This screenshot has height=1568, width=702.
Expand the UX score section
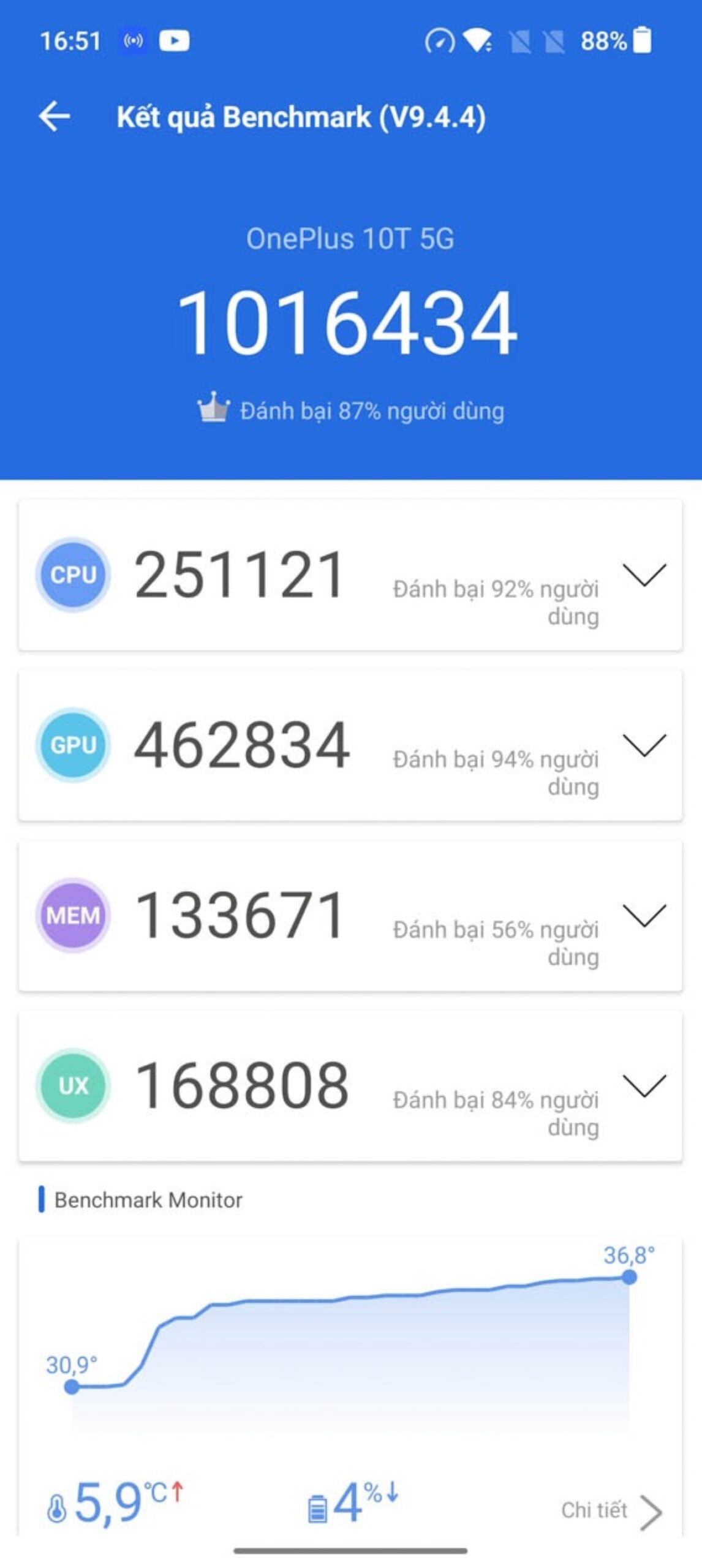click(x=644, y=1085)
